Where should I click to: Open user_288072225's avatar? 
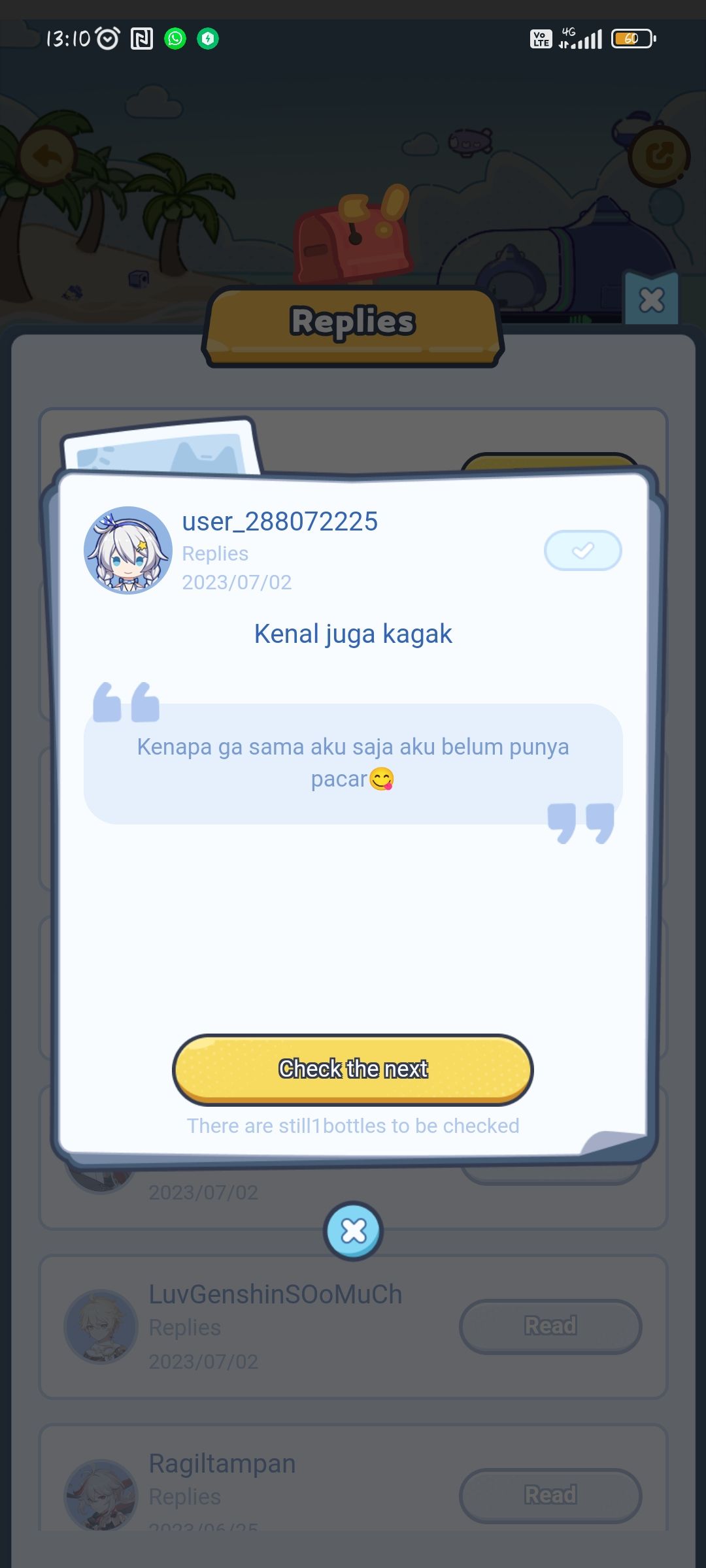pyautogui.click(x=128, y=550)
